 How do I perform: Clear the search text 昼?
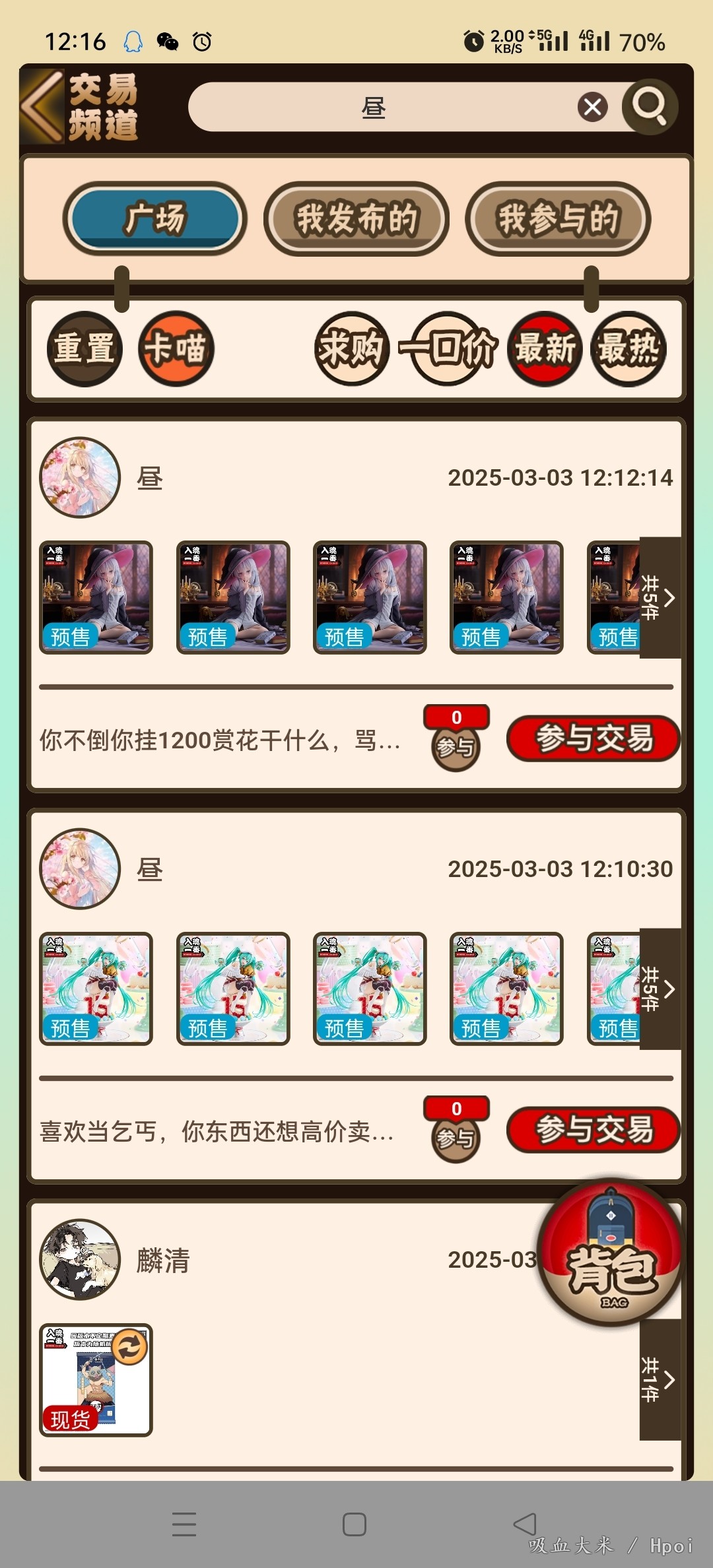tap(592, 106)
